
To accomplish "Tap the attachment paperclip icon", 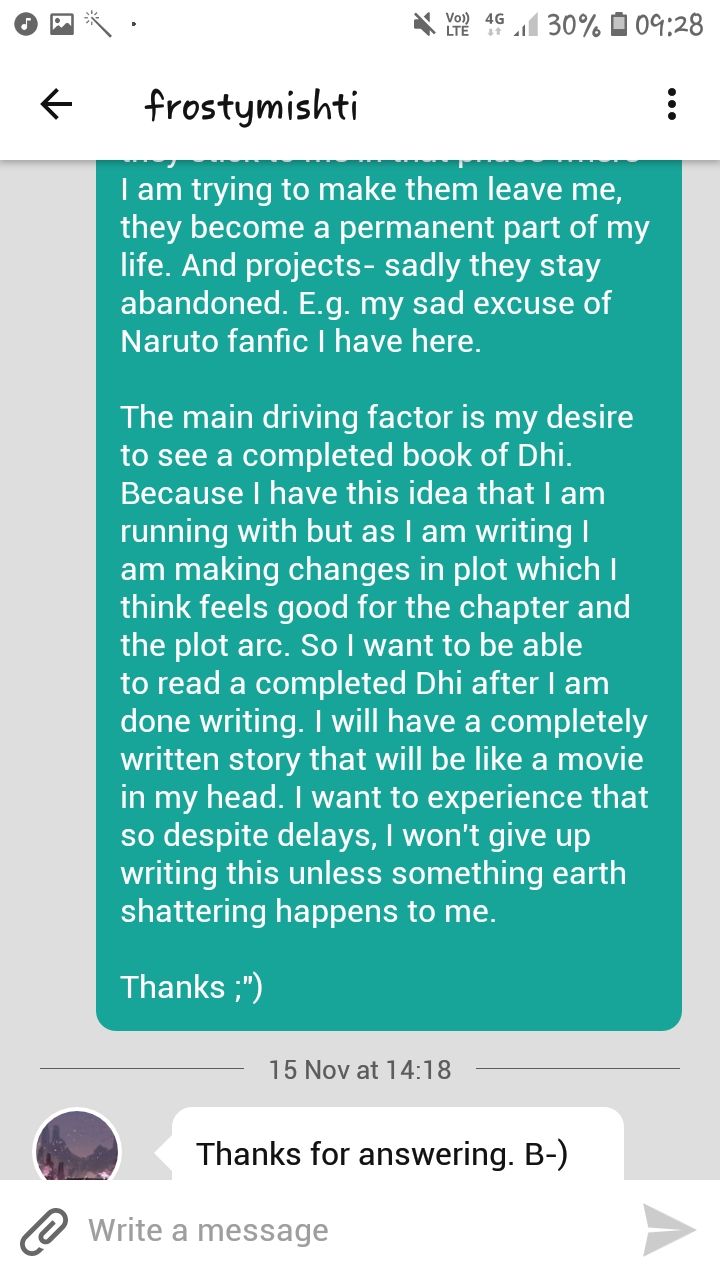I will 44,1230.
